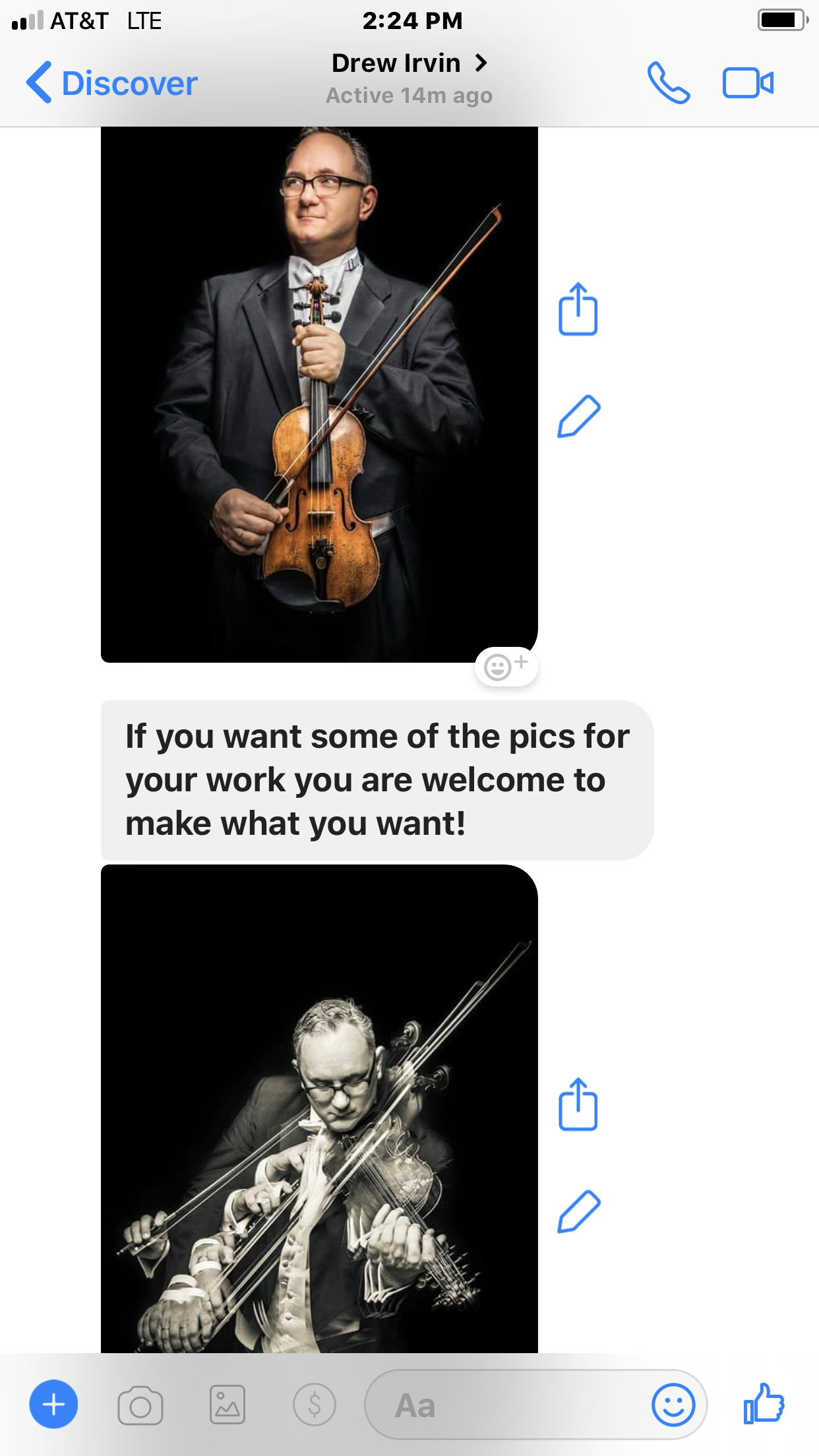Send a thumbs-up like
This screenshot has height=1456, width=819.
tap(764, 1404)
